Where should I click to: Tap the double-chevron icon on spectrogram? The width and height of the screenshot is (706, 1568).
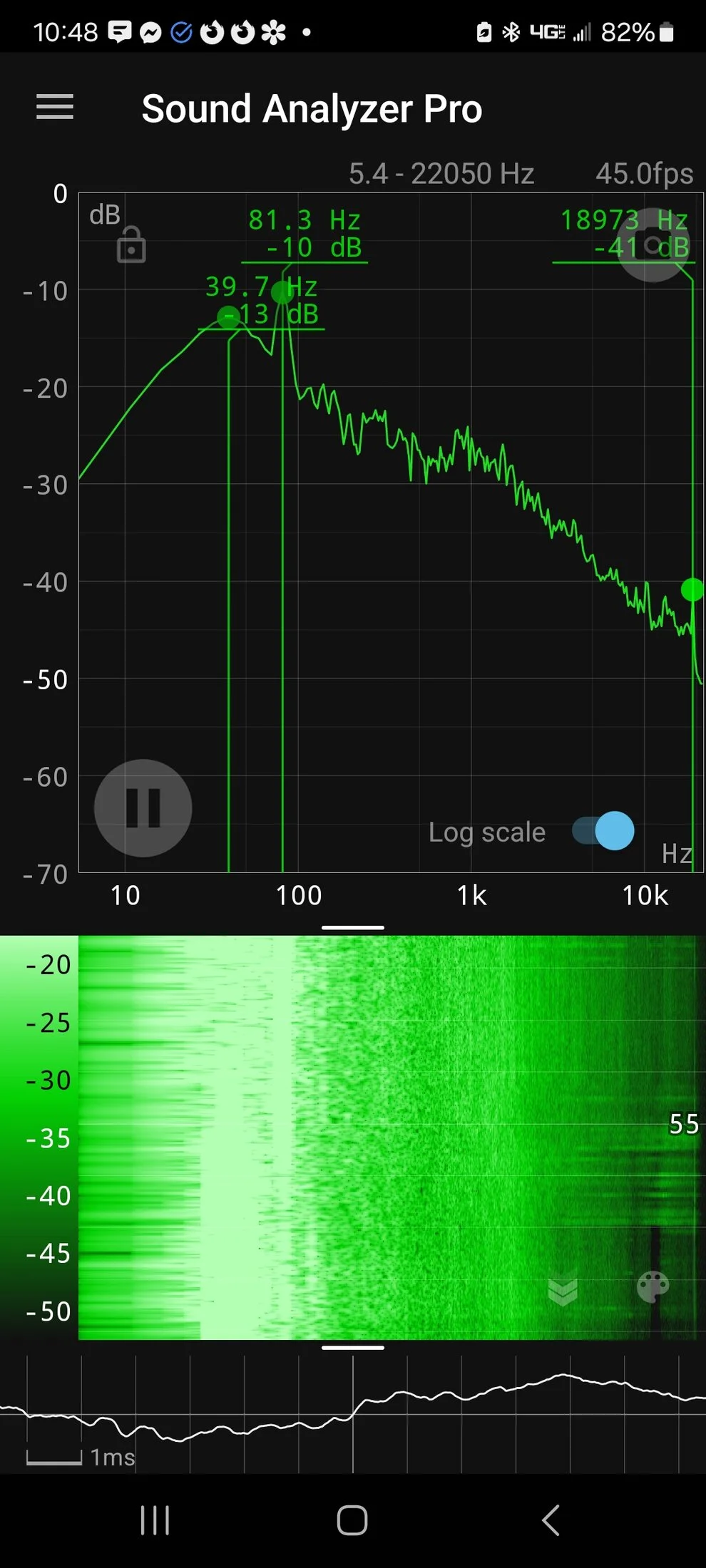[x=563, y=1291]
